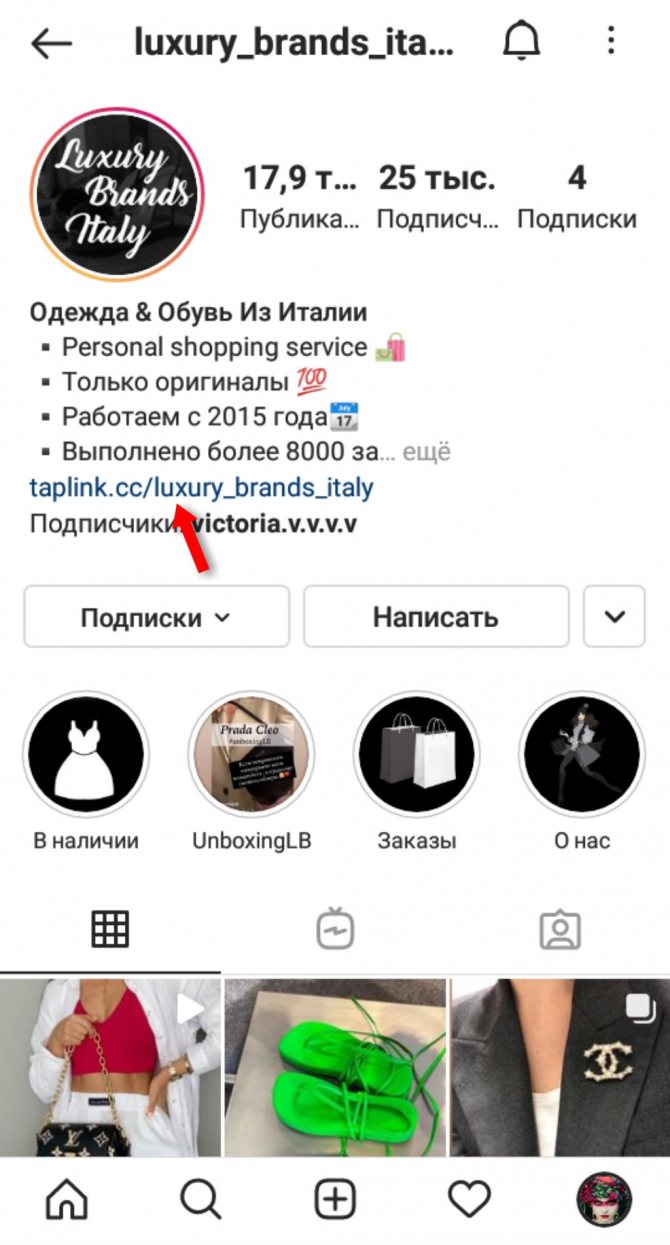Open the "В наличии" story highlight
Viewport: 670px width, 1245px height.
86,754
